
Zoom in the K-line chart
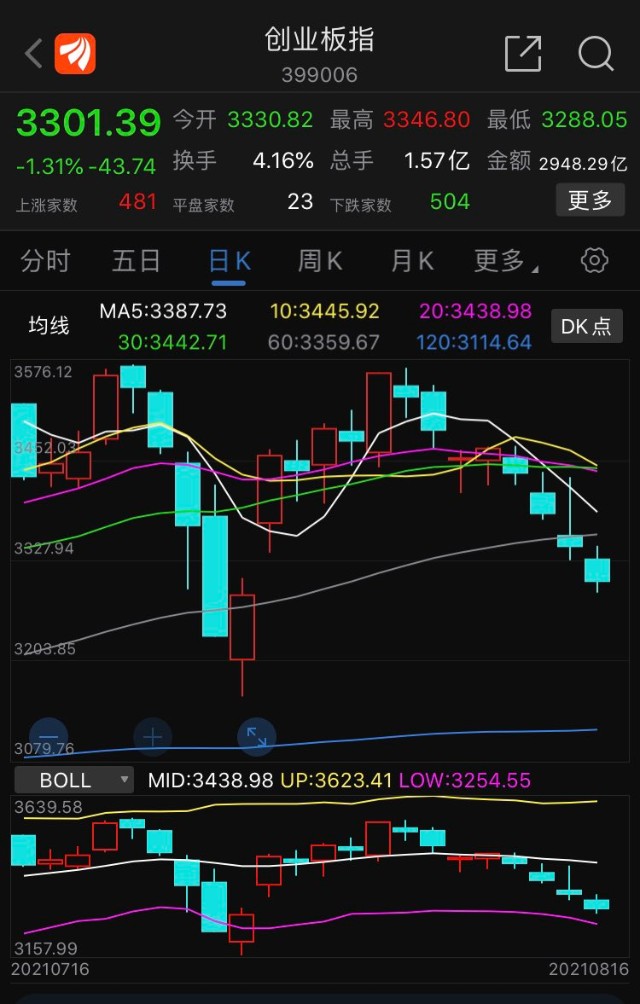153,737
